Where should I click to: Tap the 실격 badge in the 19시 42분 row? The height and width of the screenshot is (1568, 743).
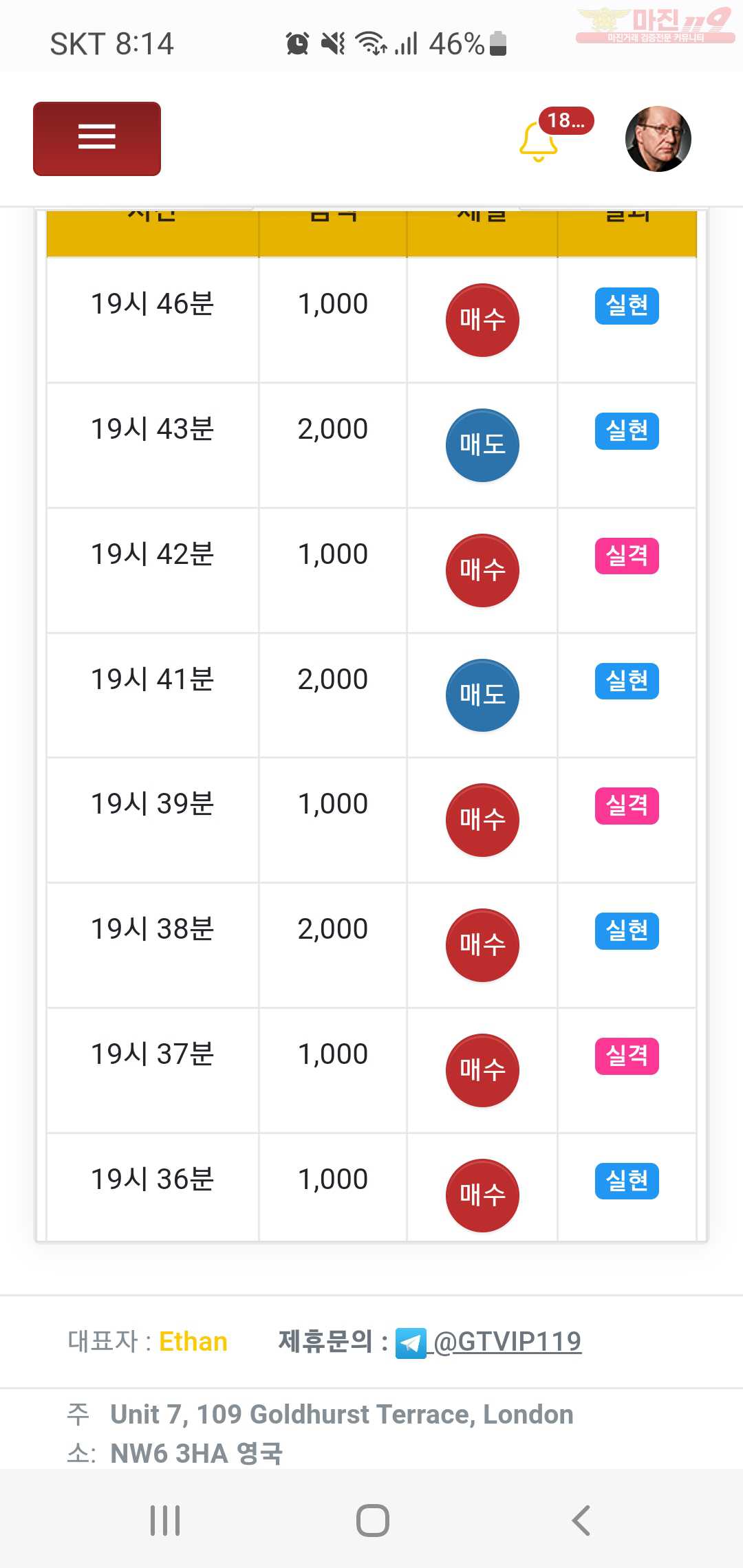[627, 556]
